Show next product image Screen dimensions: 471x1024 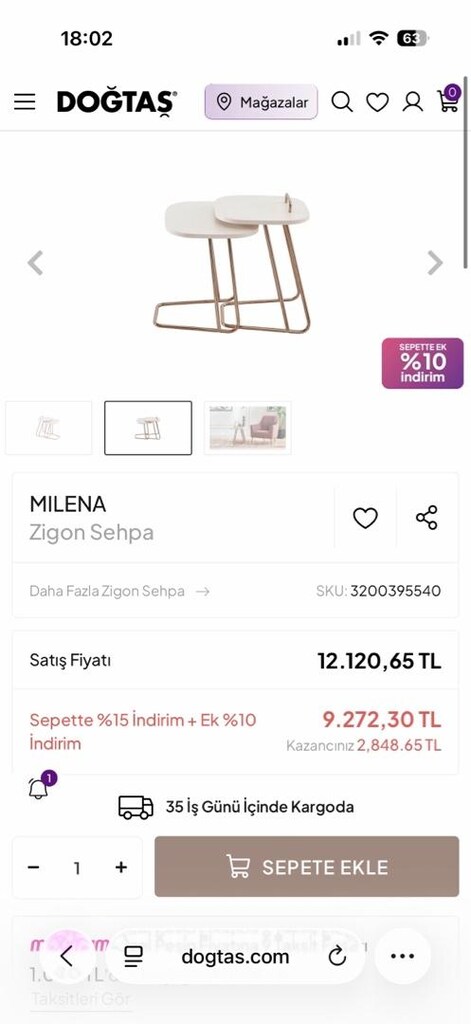(x=435, y=263)
